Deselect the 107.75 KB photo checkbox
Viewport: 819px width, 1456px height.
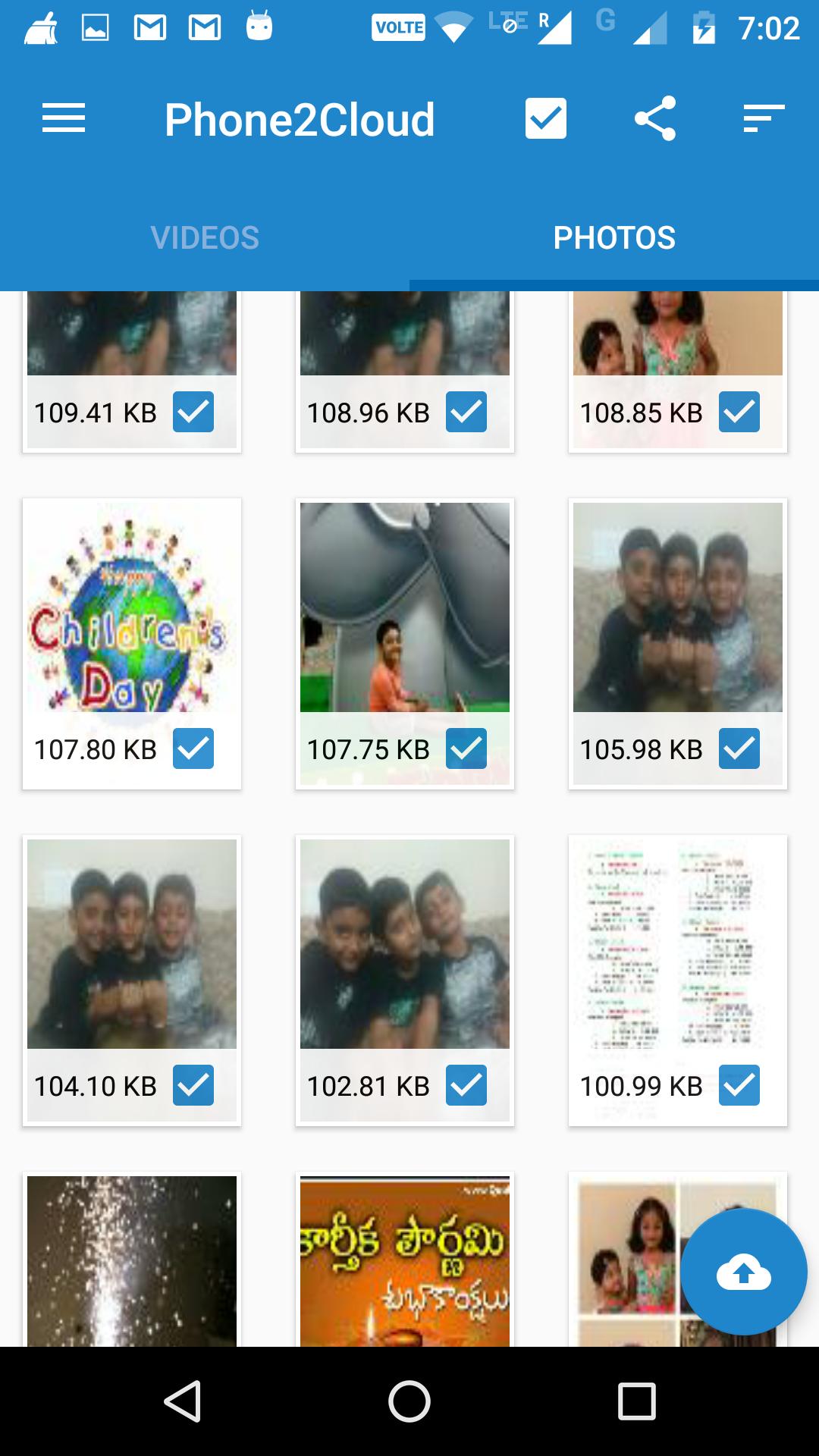(x=466, y=749)
